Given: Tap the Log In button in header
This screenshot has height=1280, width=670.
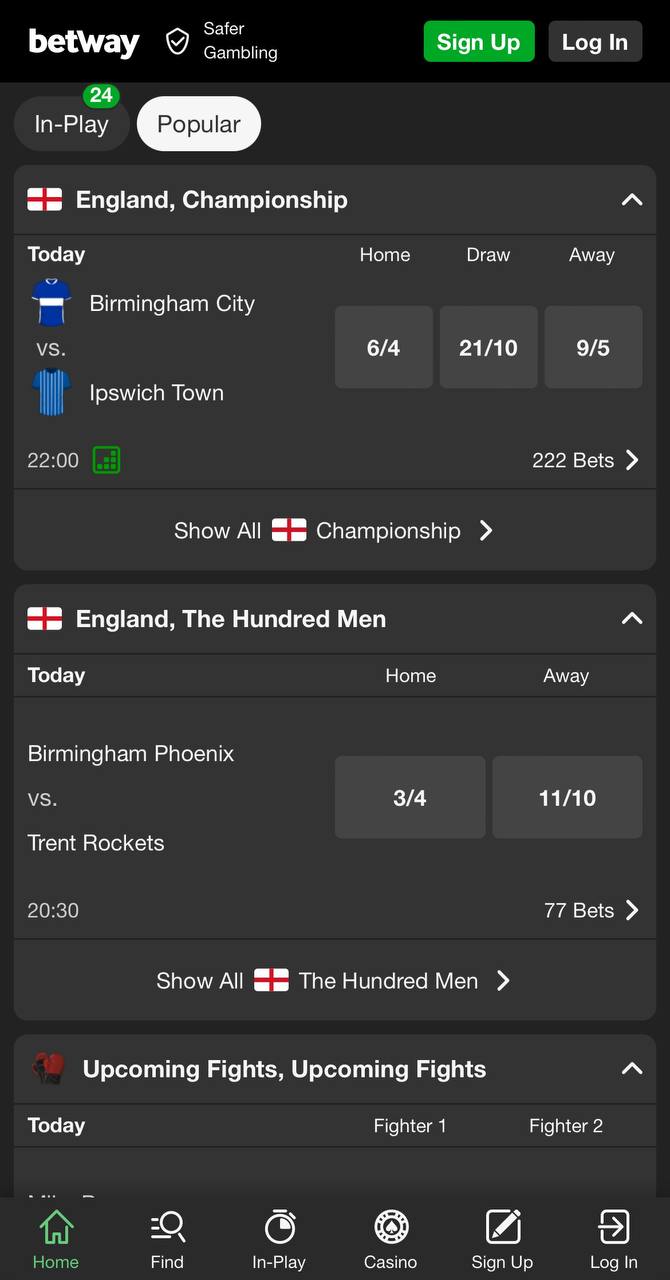Looking at the screenshot, I should tap(595, 42).
